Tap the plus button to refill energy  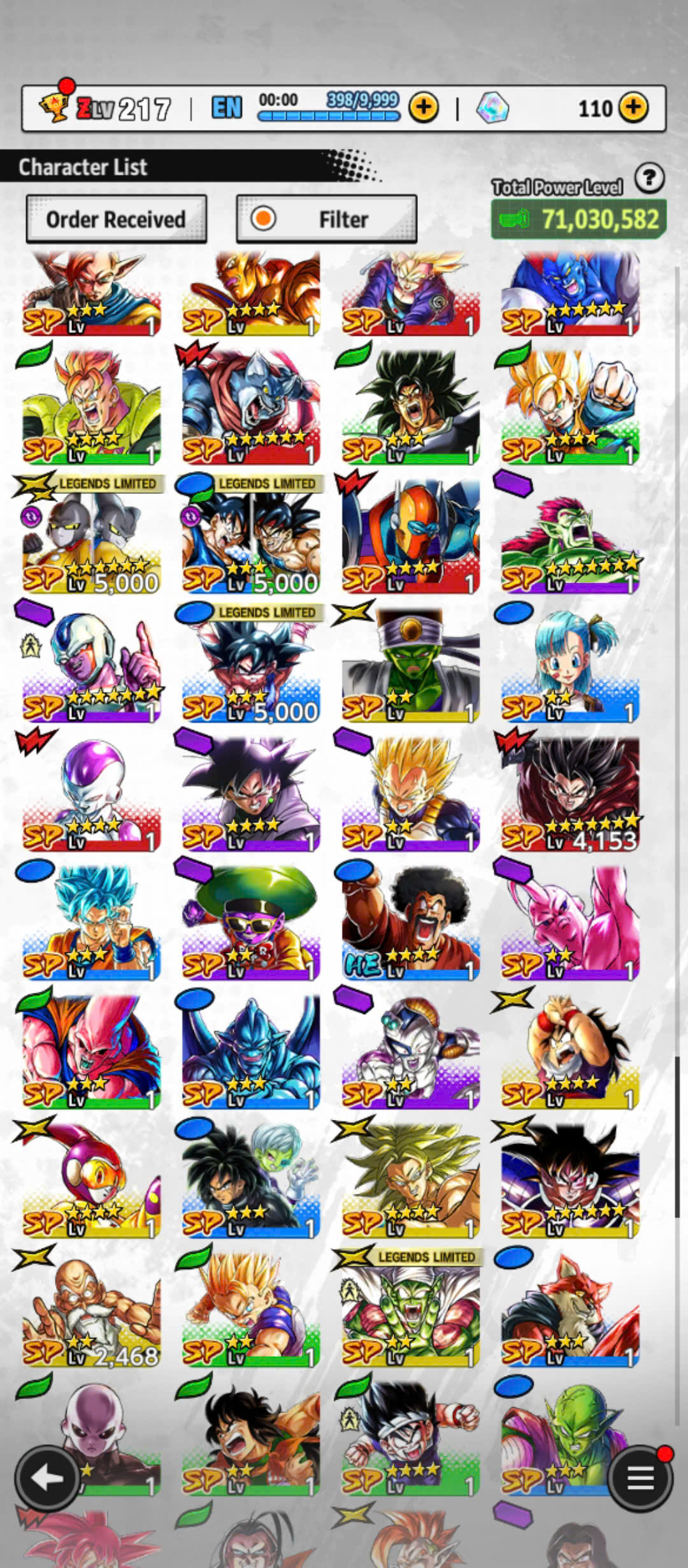[424, 108]
